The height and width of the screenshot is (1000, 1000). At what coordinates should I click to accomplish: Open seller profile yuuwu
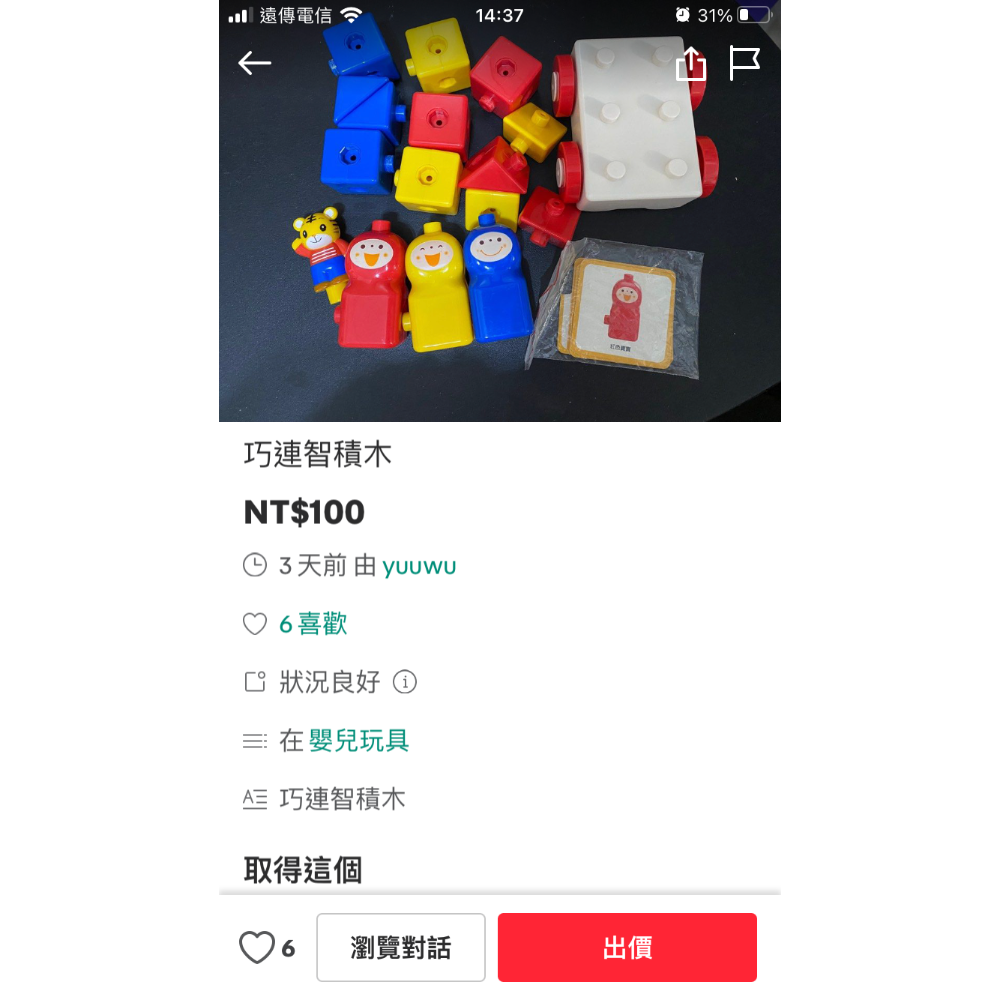point(419,566)
